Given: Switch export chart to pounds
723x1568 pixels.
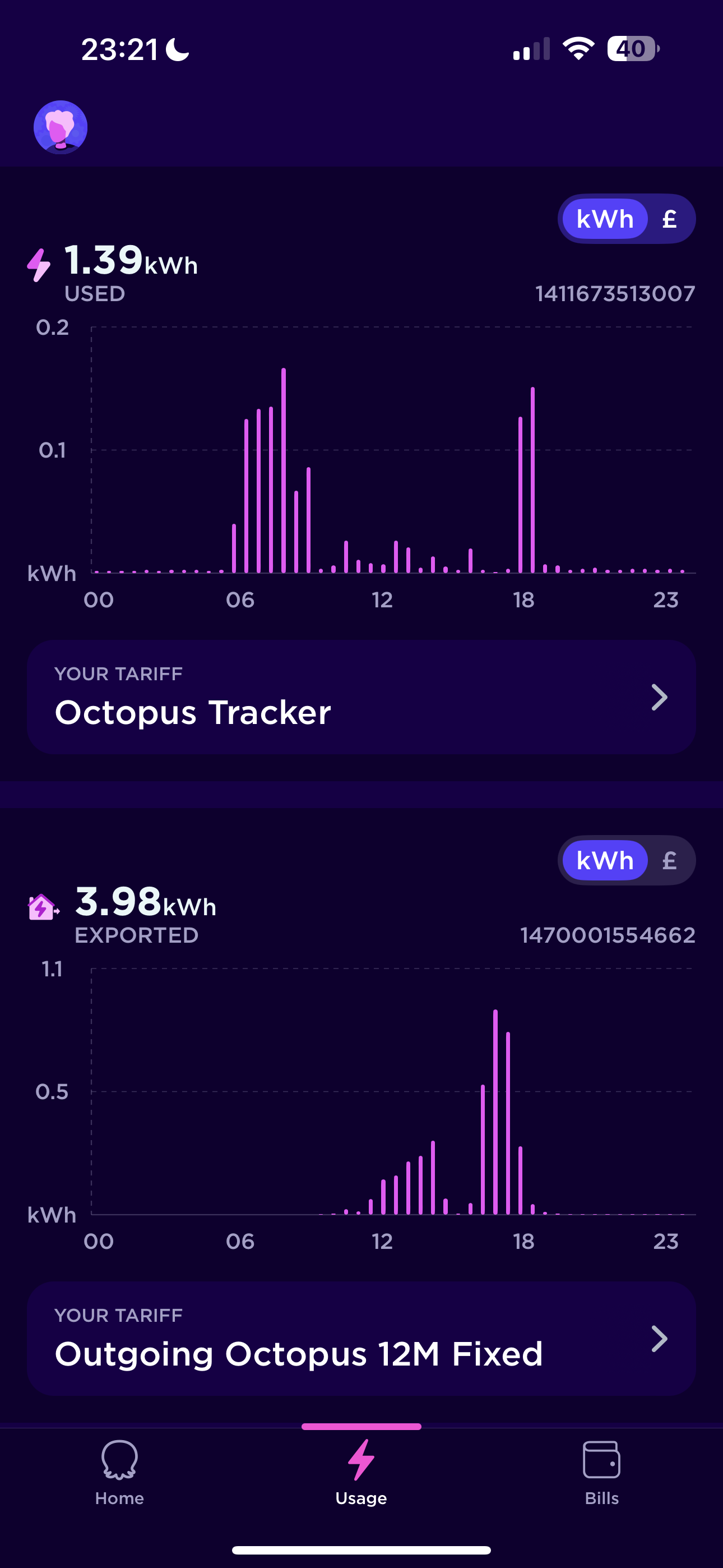Looking at the screenshot, I should pos(669,860).
